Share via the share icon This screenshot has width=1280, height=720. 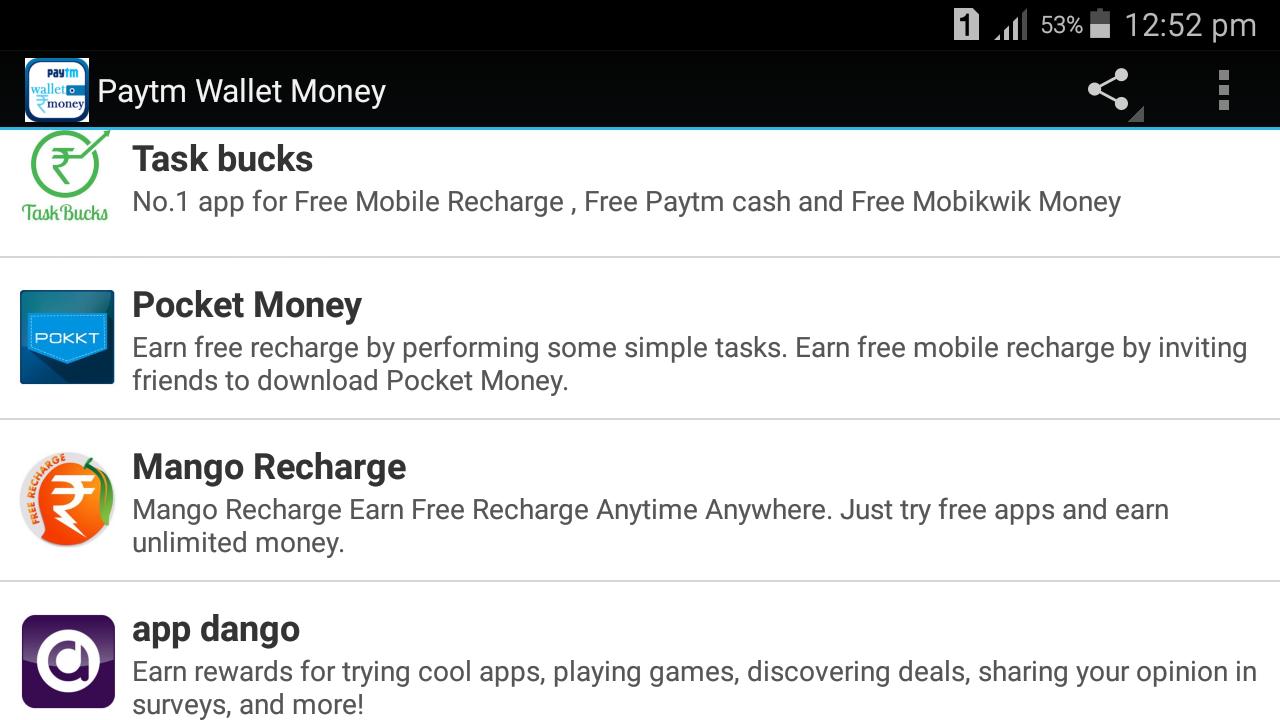pyautogui.click(x=1108, y=91)
